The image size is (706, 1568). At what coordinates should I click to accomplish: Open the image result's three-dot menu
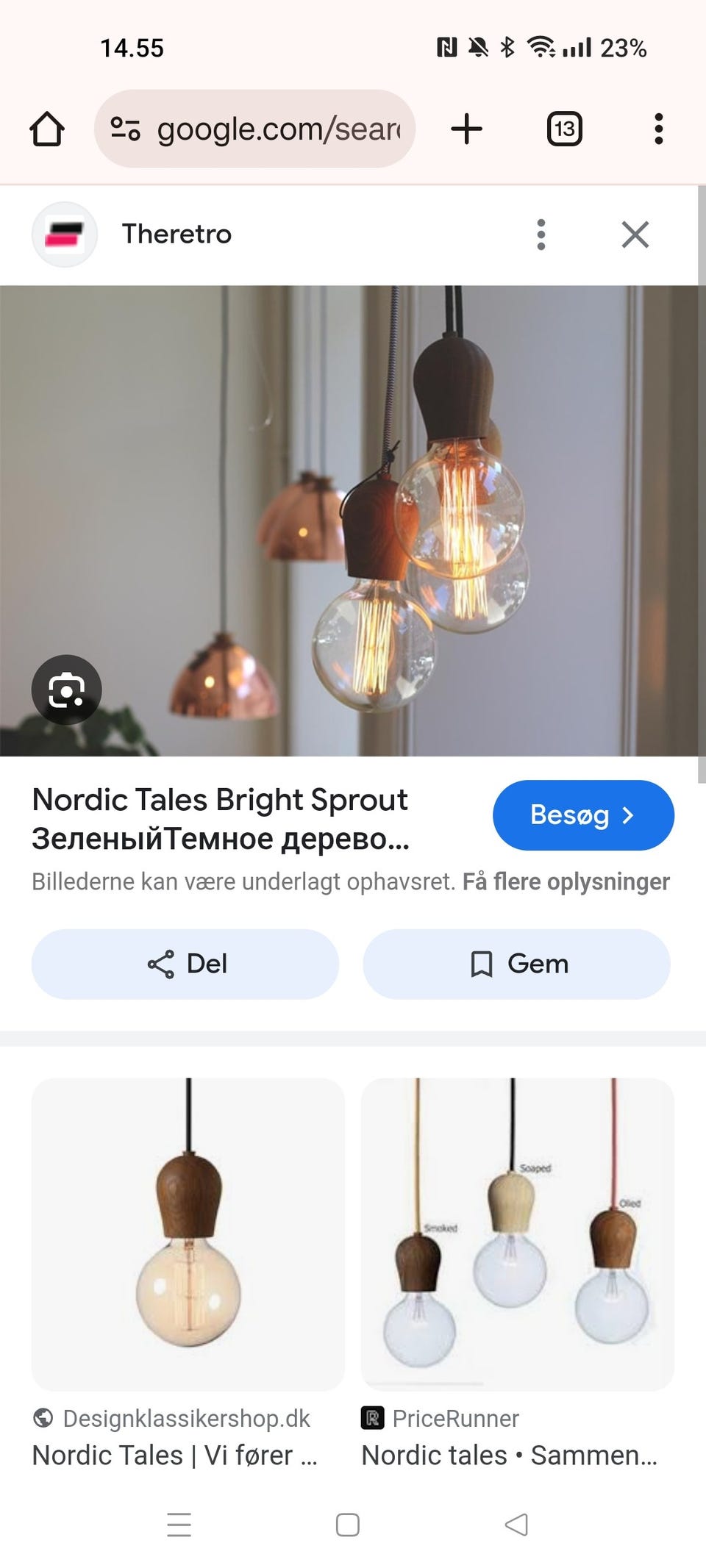click(x=541, y=235)
